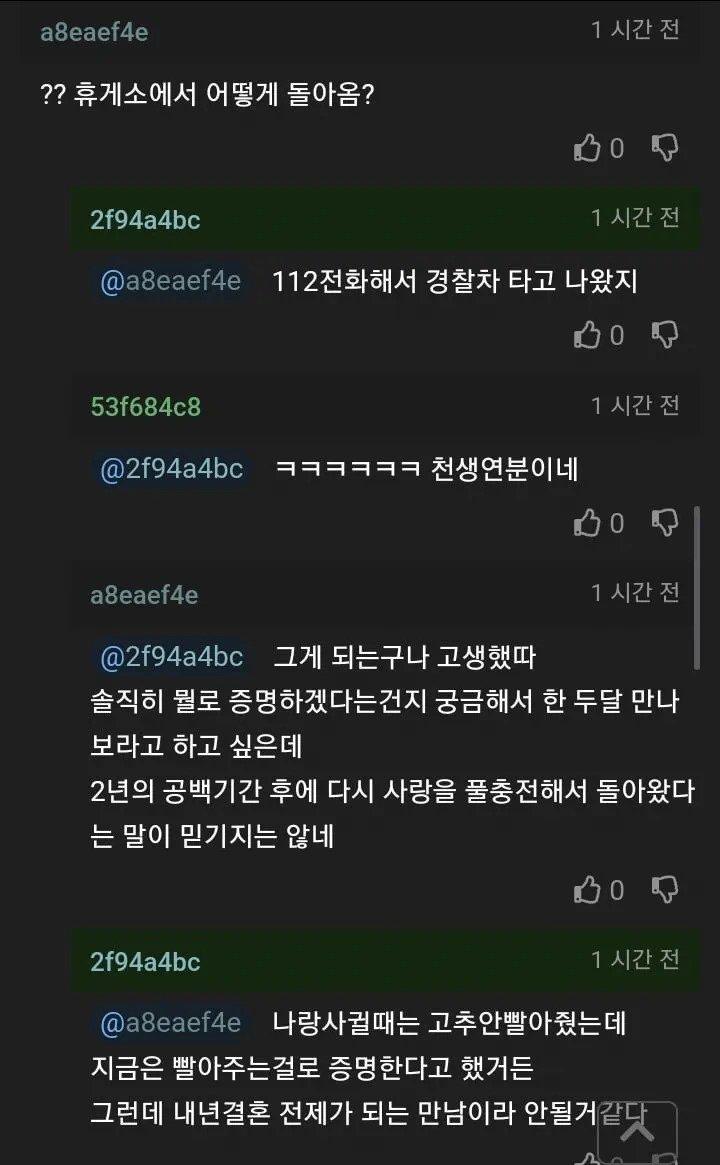The height and width of the screenshot is (1165, 720).
Task: Dislike the reply 'ㅋㅋㅋㅋㅋㅋ 천생연분이네'
Action: pyautogui.click(x=665, y=523)
